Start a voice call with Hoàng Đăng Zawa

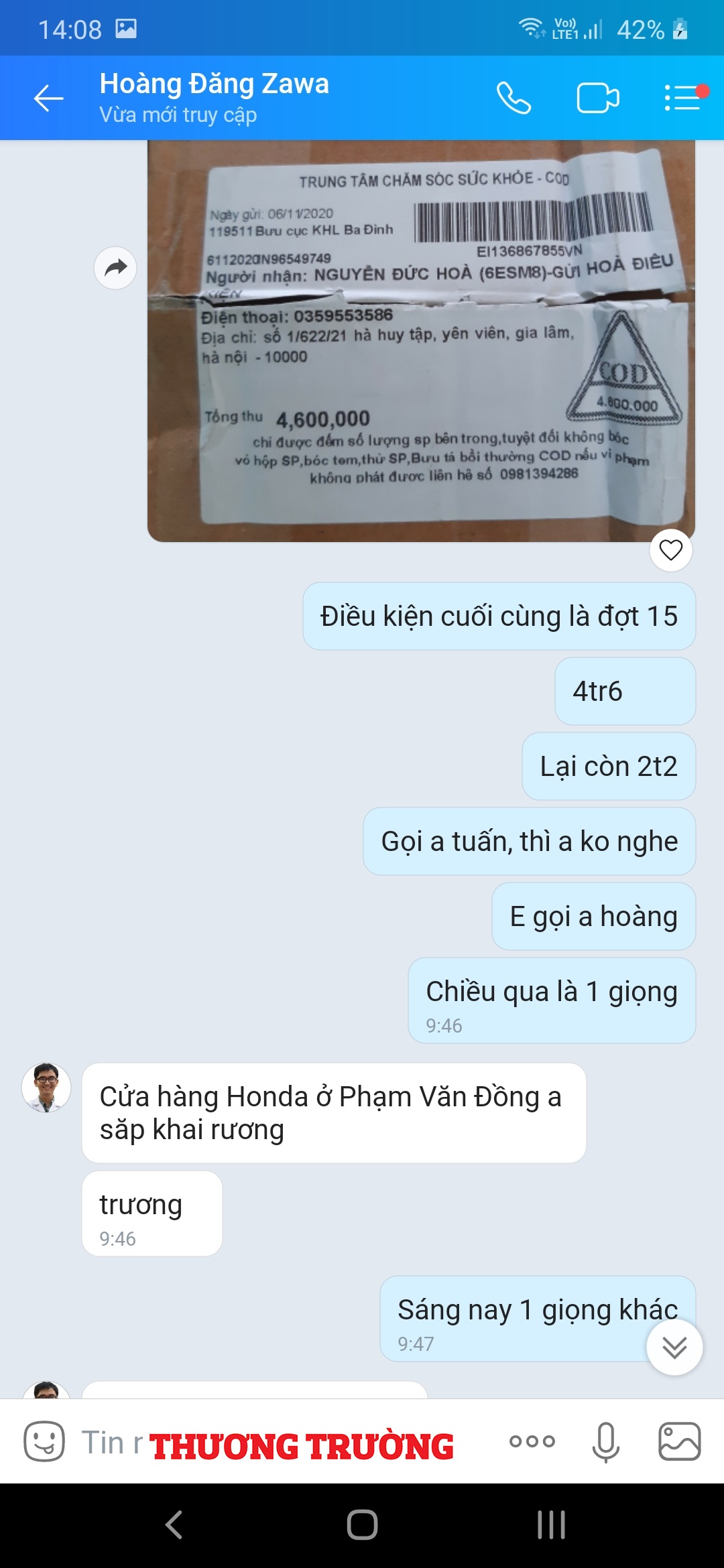pos(514,99)
